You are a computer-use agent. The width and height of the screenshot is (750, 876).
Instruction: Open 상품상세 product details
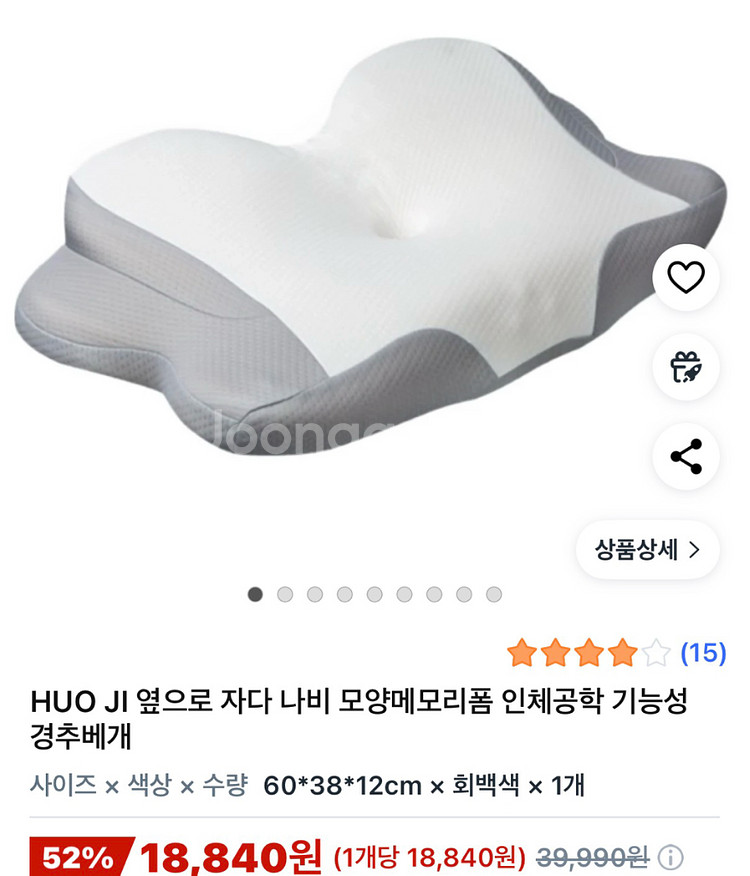point(647,549)
